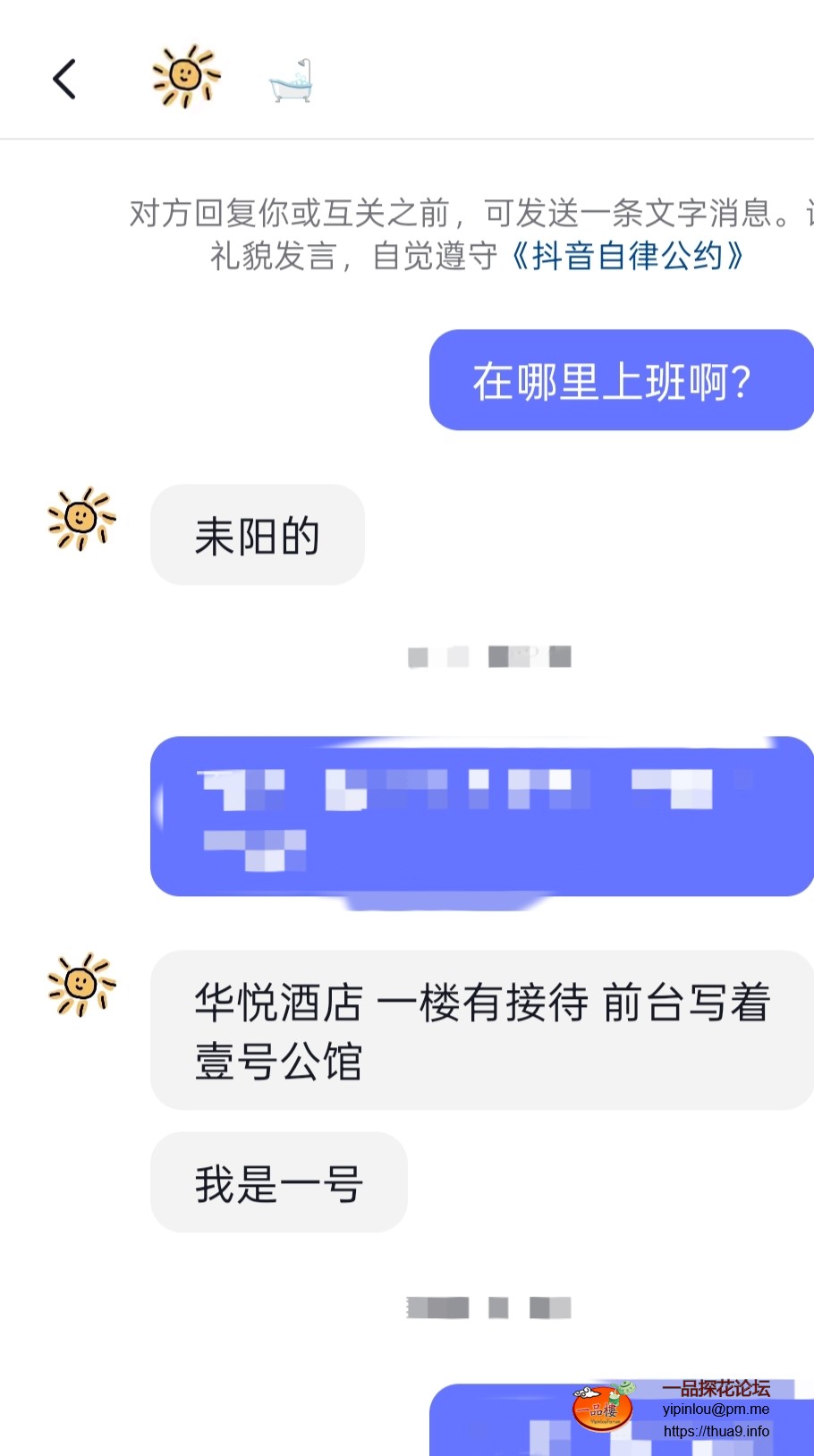This screenshot has width=814, height=1456.
Task: Tap the sender avatar beside 未阳的 message
Action: [81, 519]
